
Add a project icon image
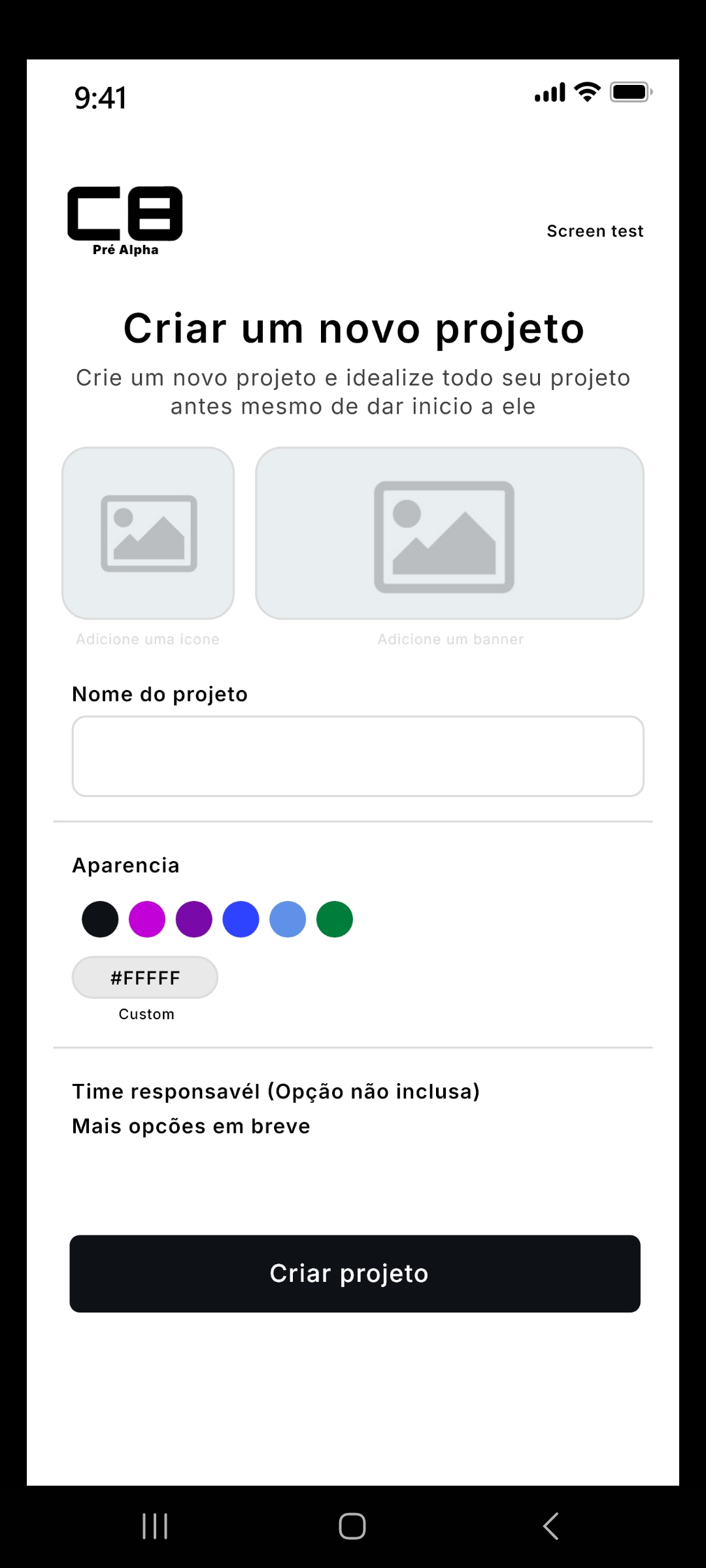pyautogui.click(x=148, y=533)
